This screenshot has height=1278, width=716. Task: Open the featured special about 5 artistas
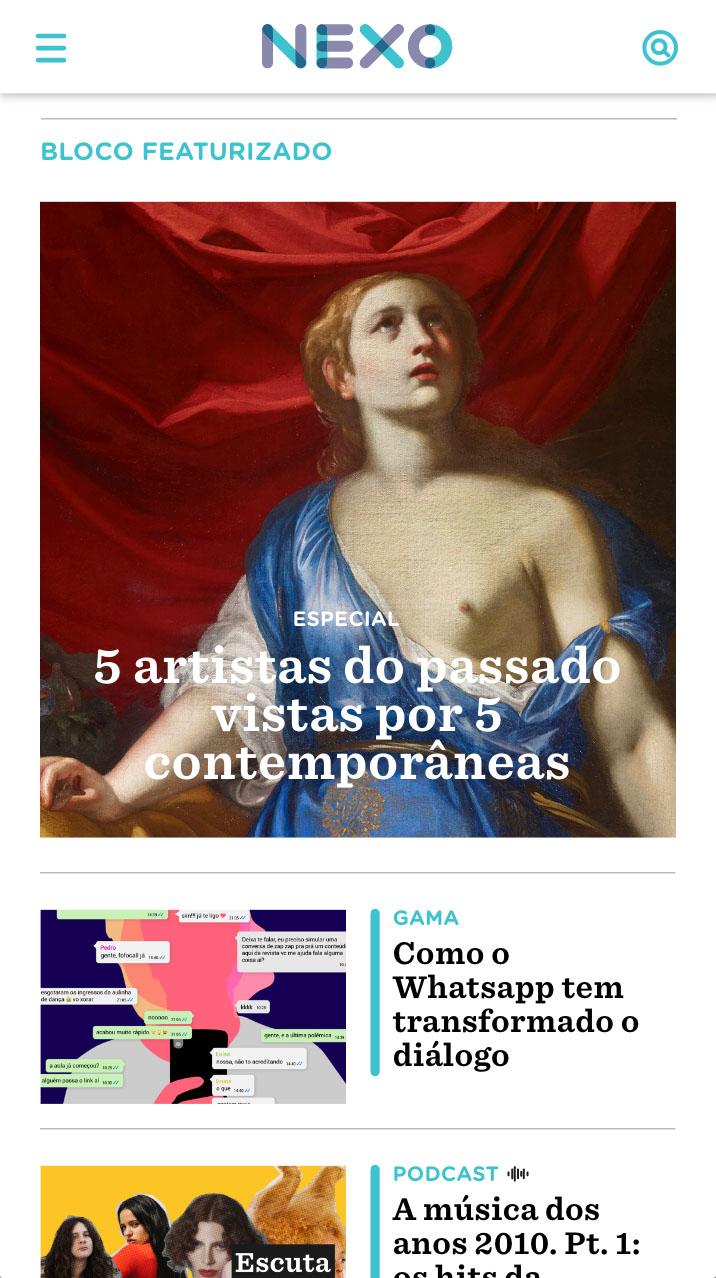358,520
